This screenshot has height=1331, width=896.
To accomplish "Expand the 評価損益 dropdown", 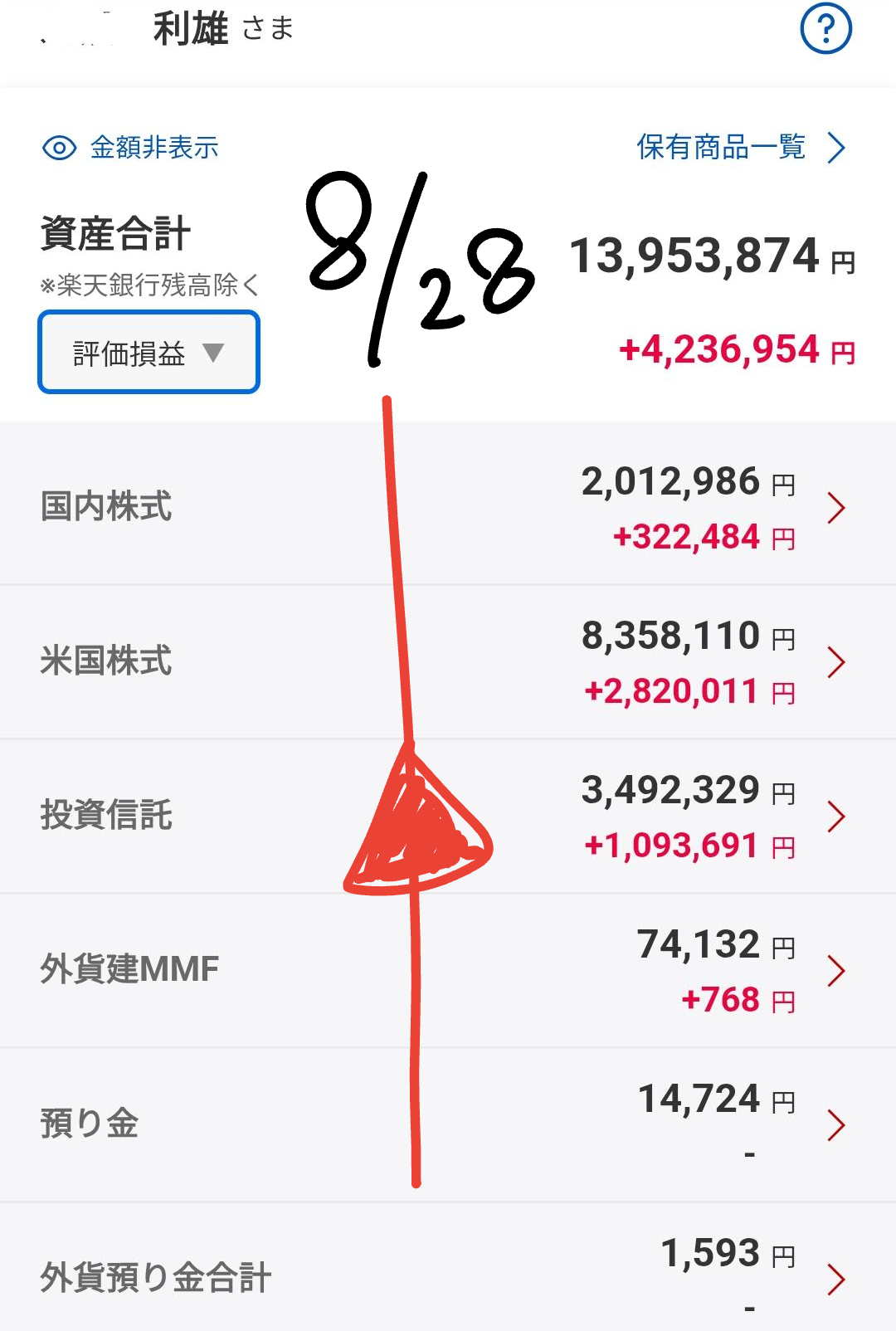I will pos(149,352).
